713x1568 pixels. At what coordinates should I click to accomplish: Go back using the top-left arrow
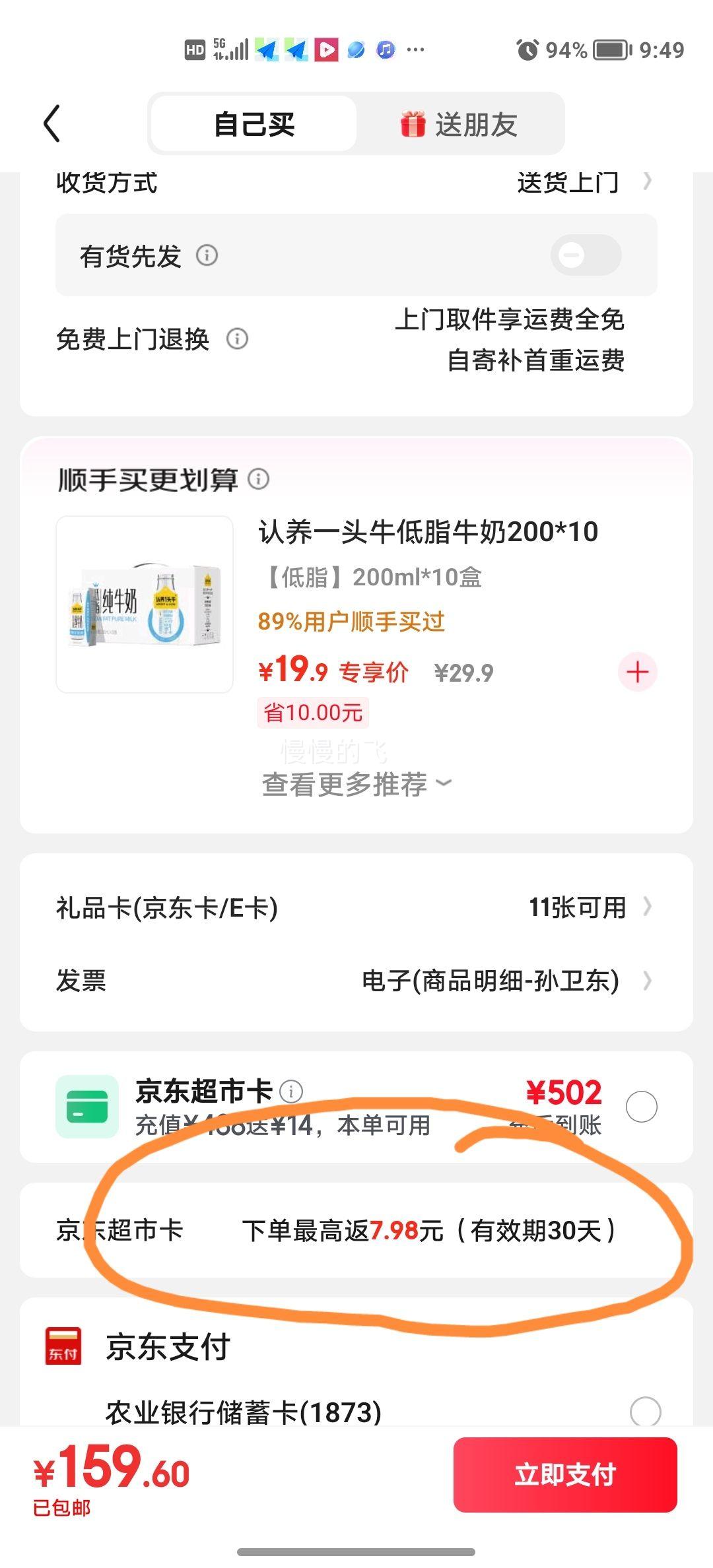coord(52,123)
